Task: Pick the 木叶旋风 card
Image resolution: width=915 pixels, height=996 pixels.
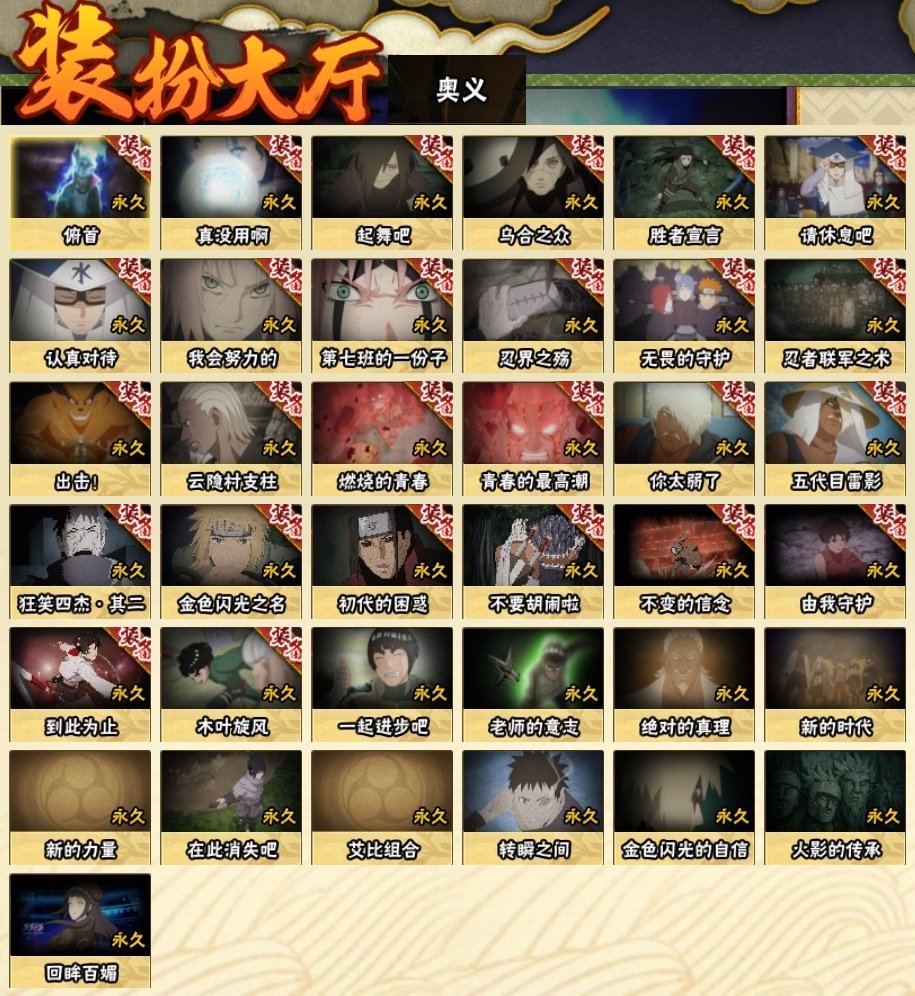Action: point(231,684)
